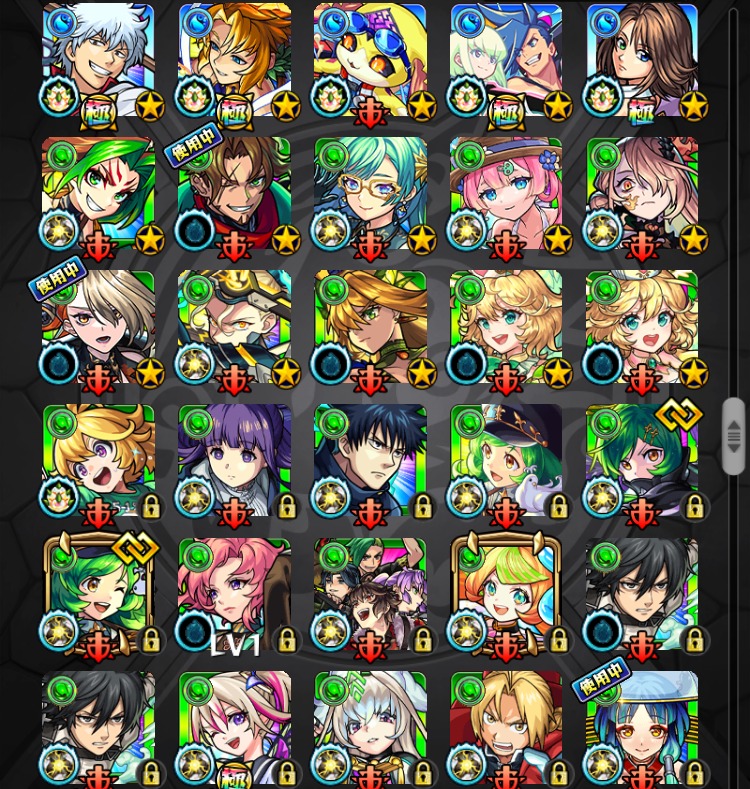
Task: Open the teal-haired character wearing yellow glasses
Action: click(x=370, y=194)
